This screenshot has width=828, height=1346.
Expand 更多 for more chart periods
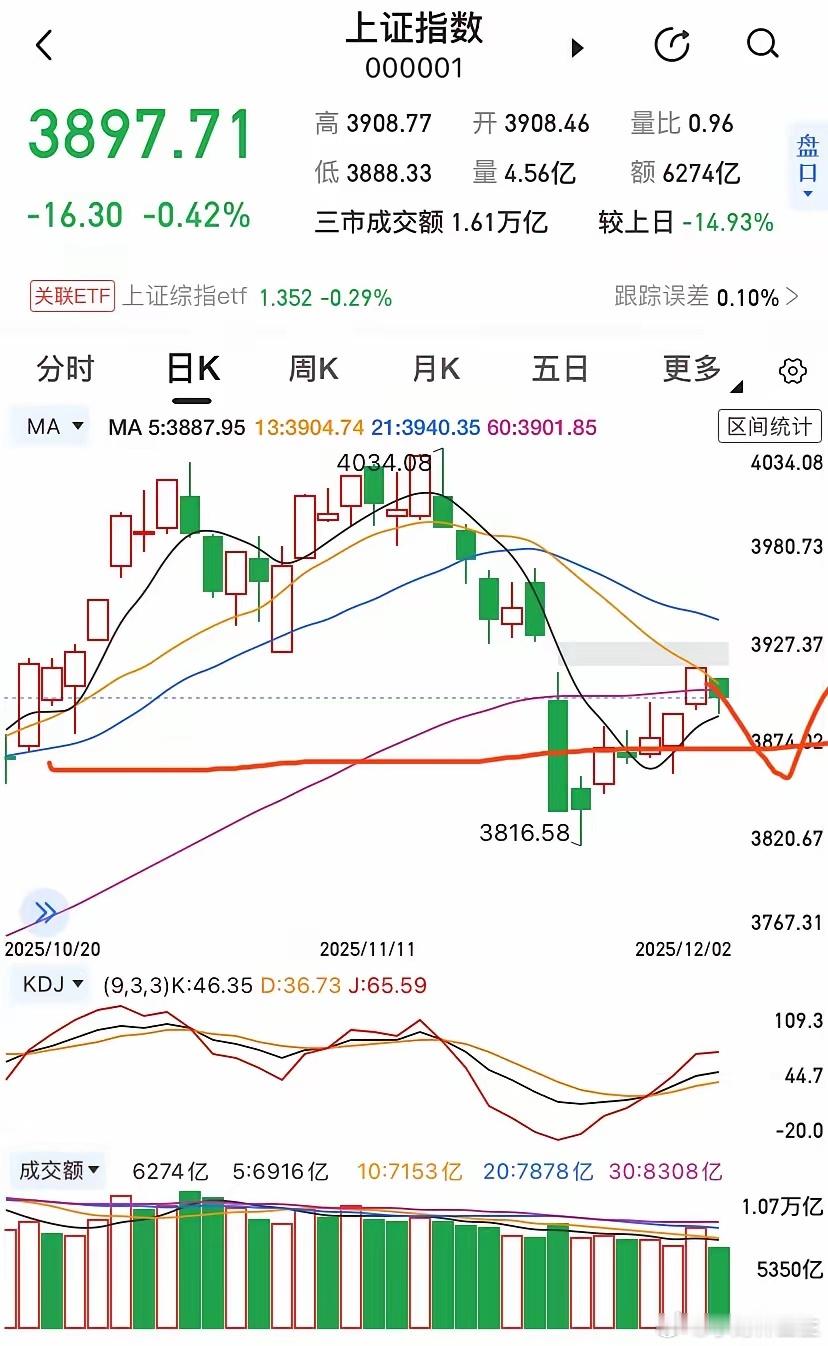click(x=692, y=368)
